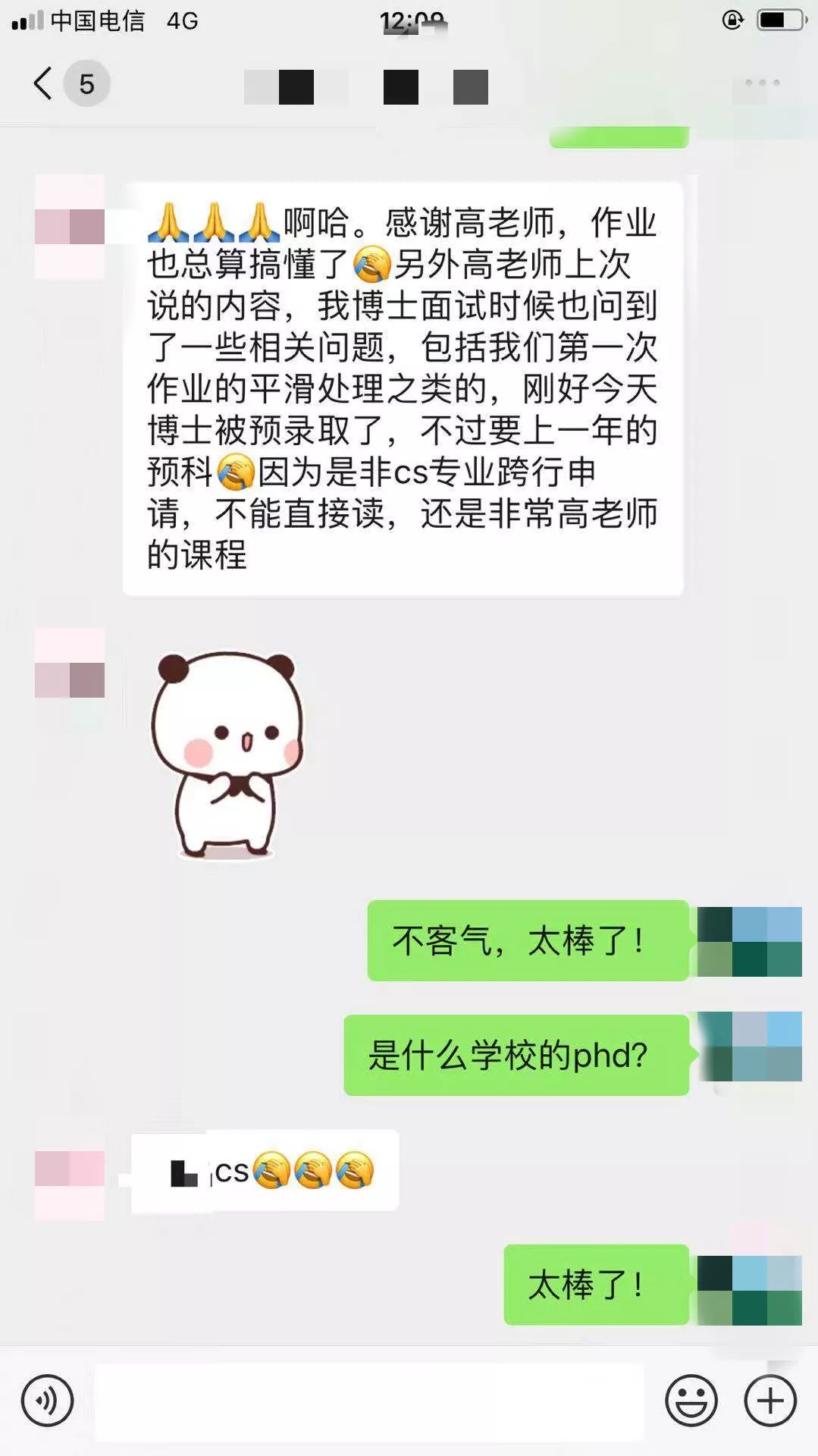Go back to the chat list
Screen dimensions: 818x1456
point(44,83)
